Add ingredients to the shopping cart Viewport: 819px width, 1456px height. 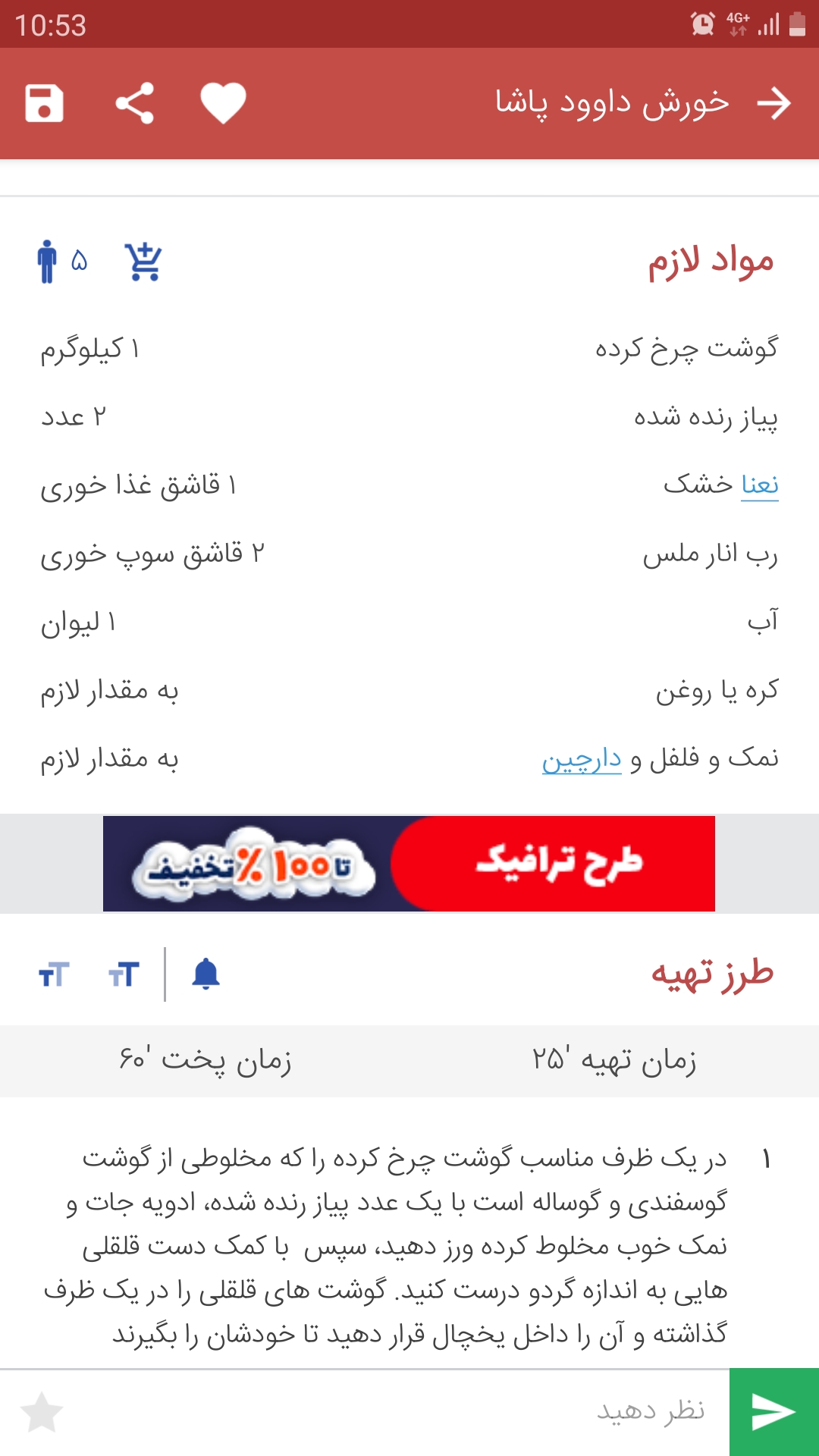tap(143, 262)
